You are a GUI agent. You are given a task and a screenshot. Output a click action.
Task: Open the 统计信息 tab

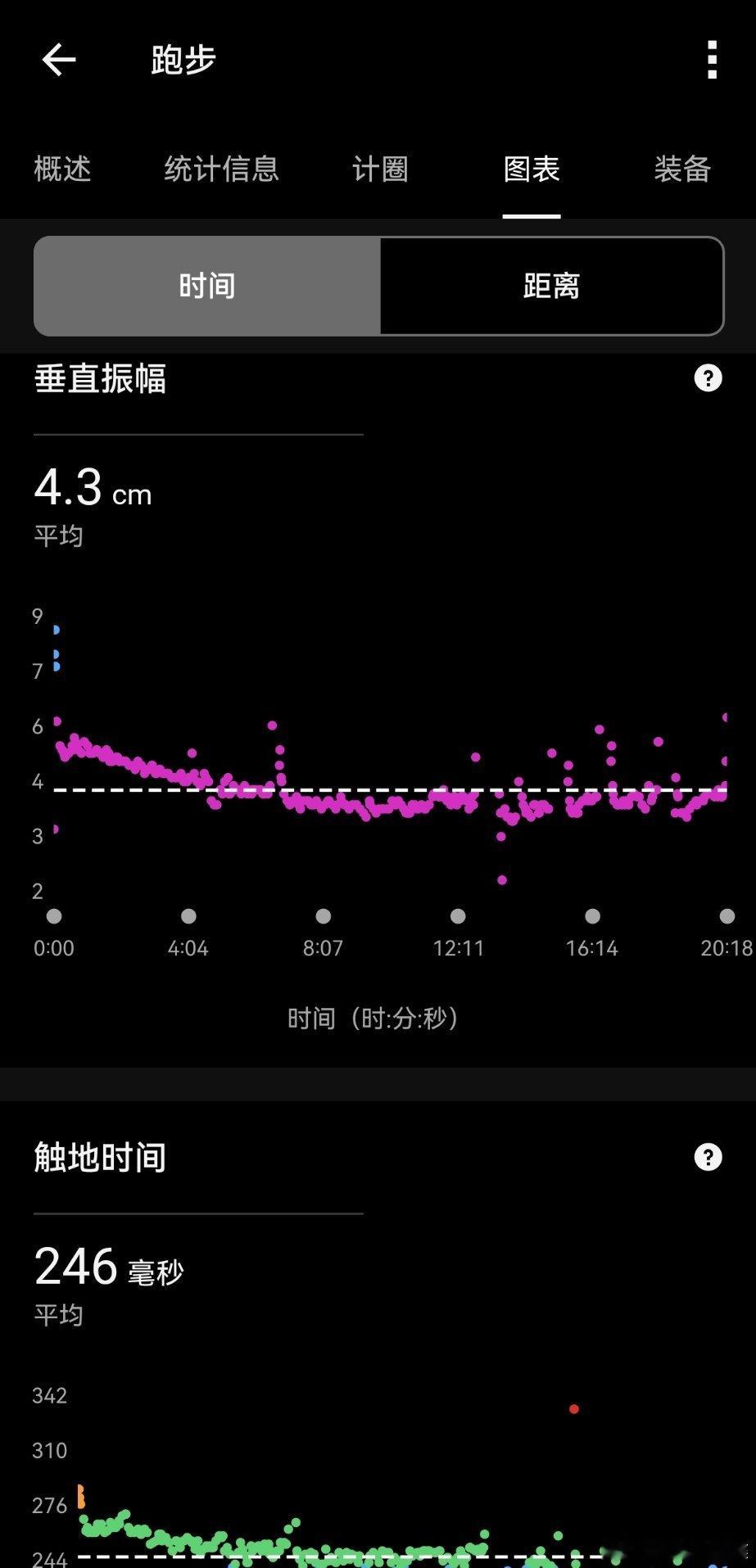pos(221,169)
